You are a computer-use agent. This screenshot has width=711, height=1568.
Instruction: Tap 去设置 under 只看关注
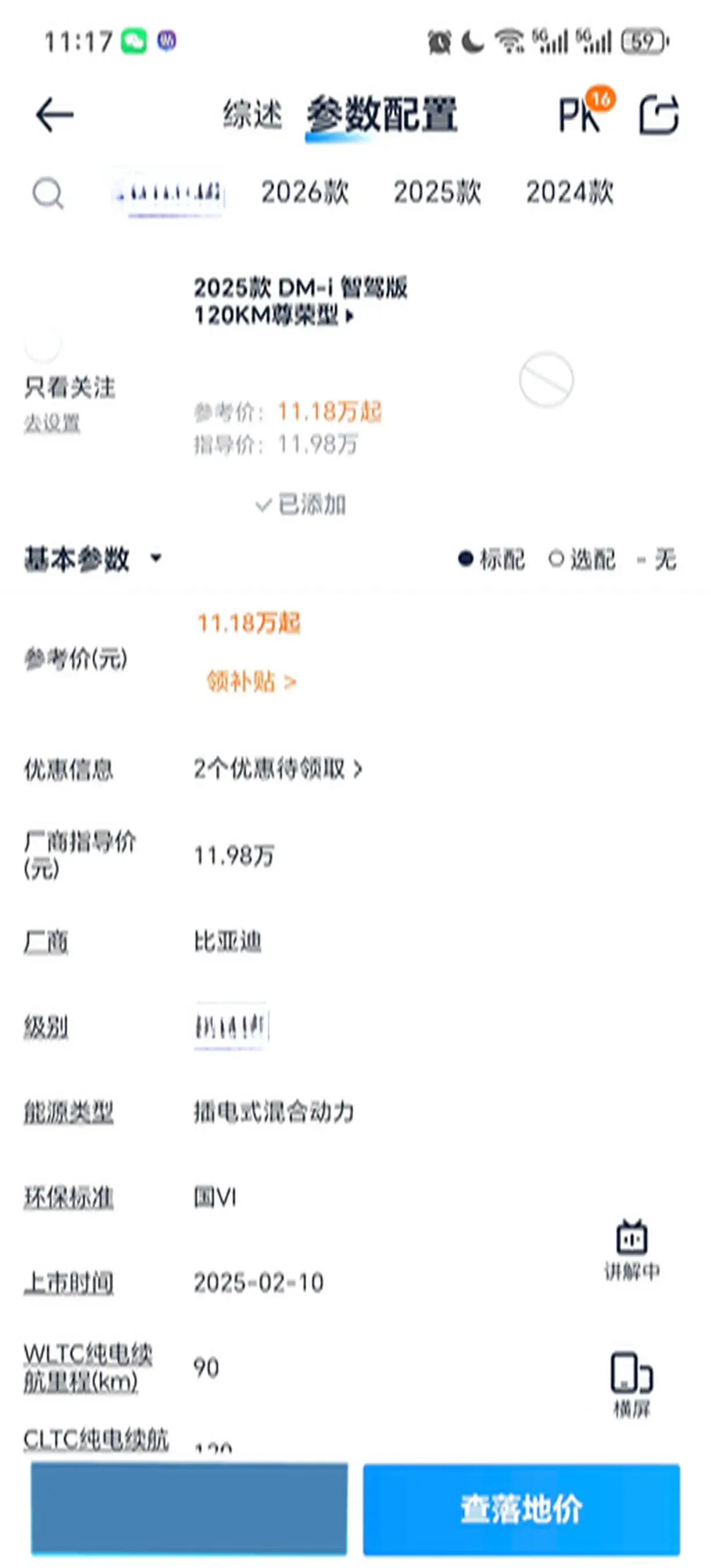coord(52,422)
